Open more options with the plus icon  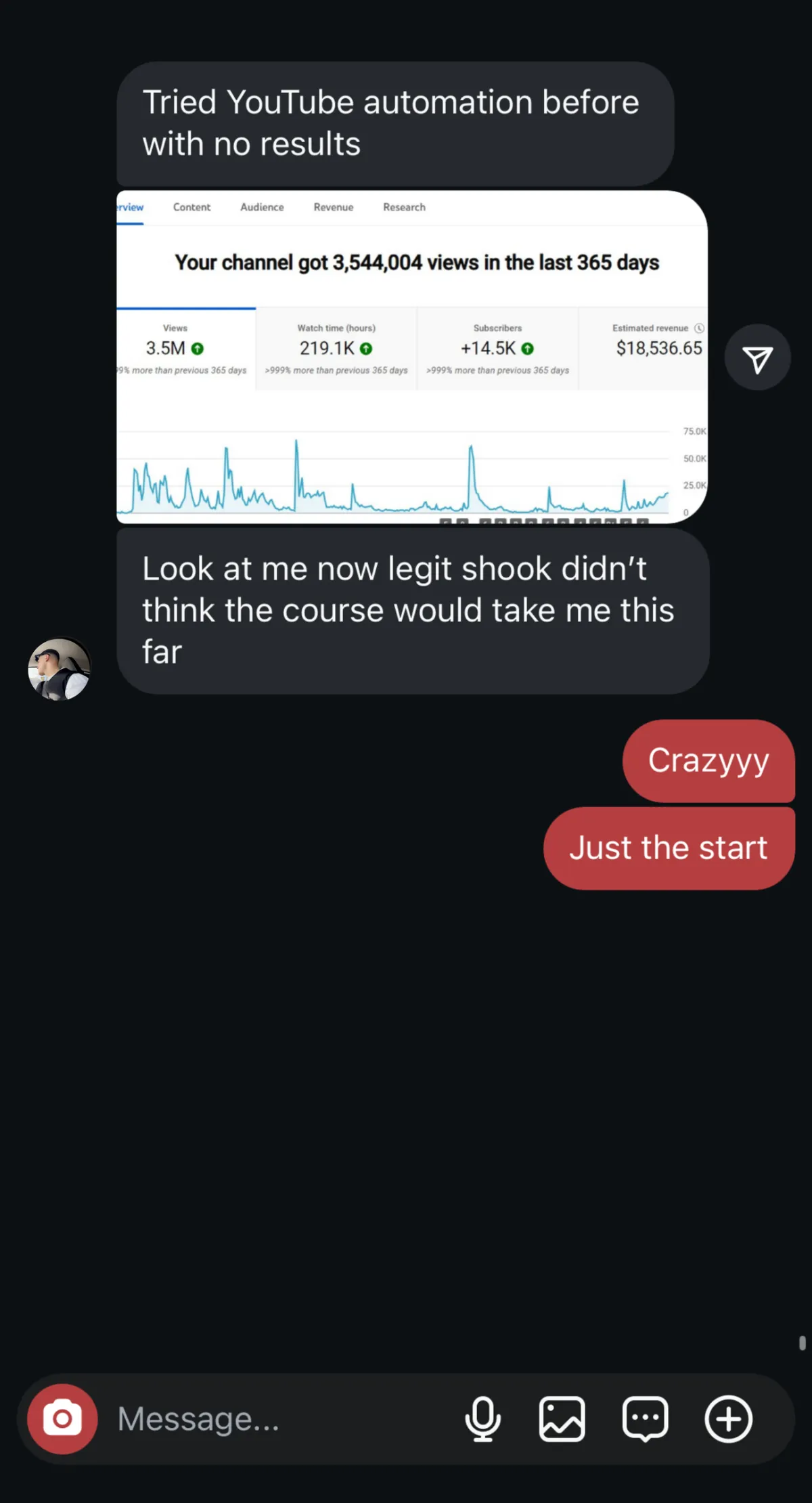728,1418
